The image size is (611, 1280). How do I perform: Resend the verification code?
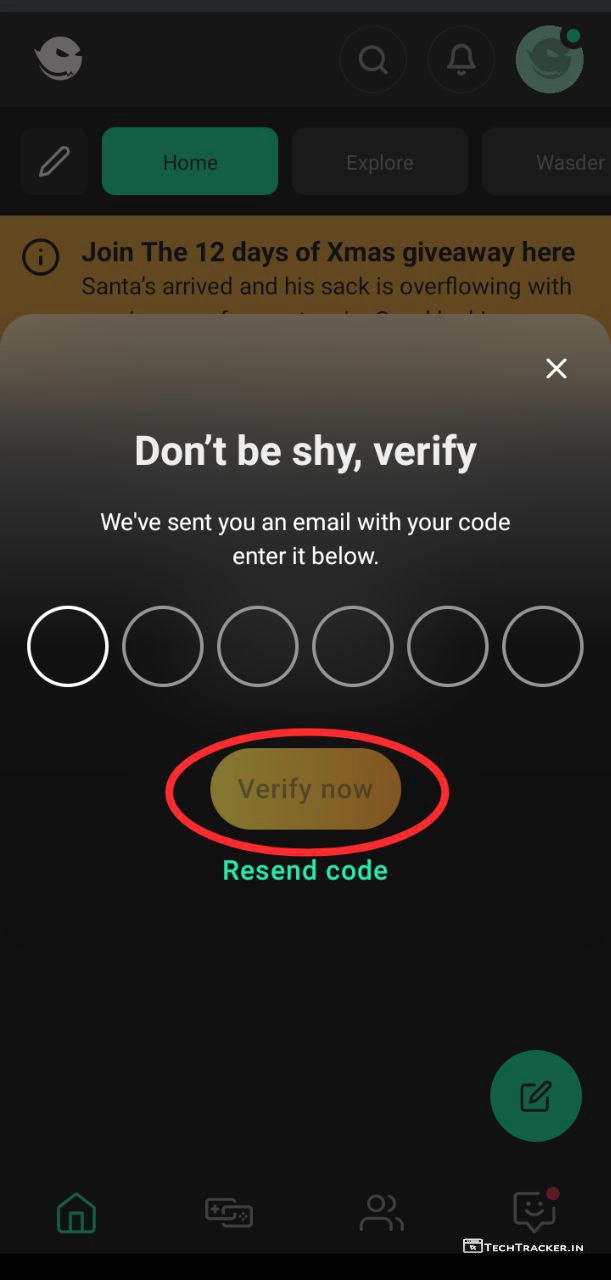pos(305,870)
